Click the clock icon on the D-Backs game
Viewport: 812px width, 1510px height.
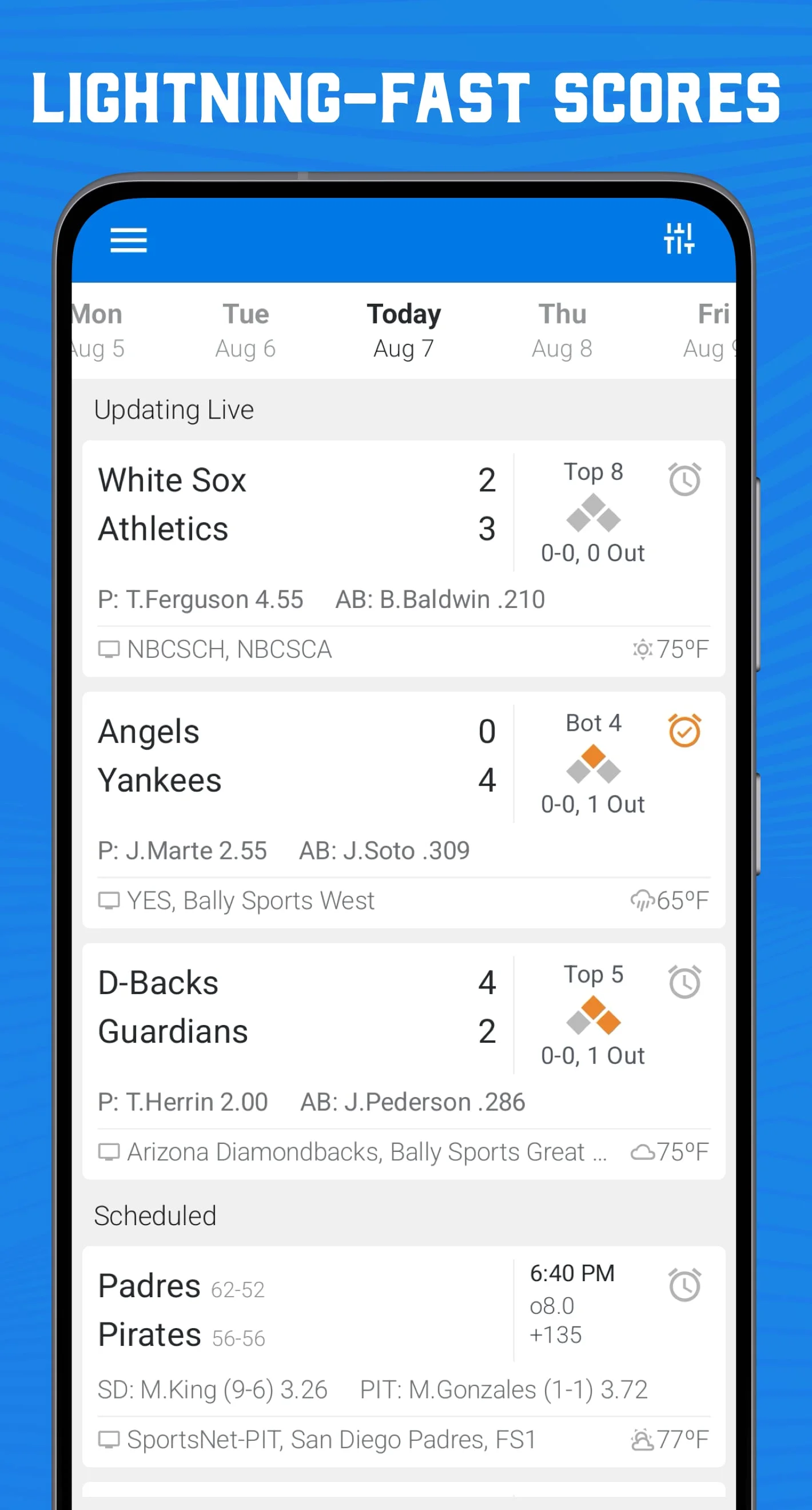[685, 983]
